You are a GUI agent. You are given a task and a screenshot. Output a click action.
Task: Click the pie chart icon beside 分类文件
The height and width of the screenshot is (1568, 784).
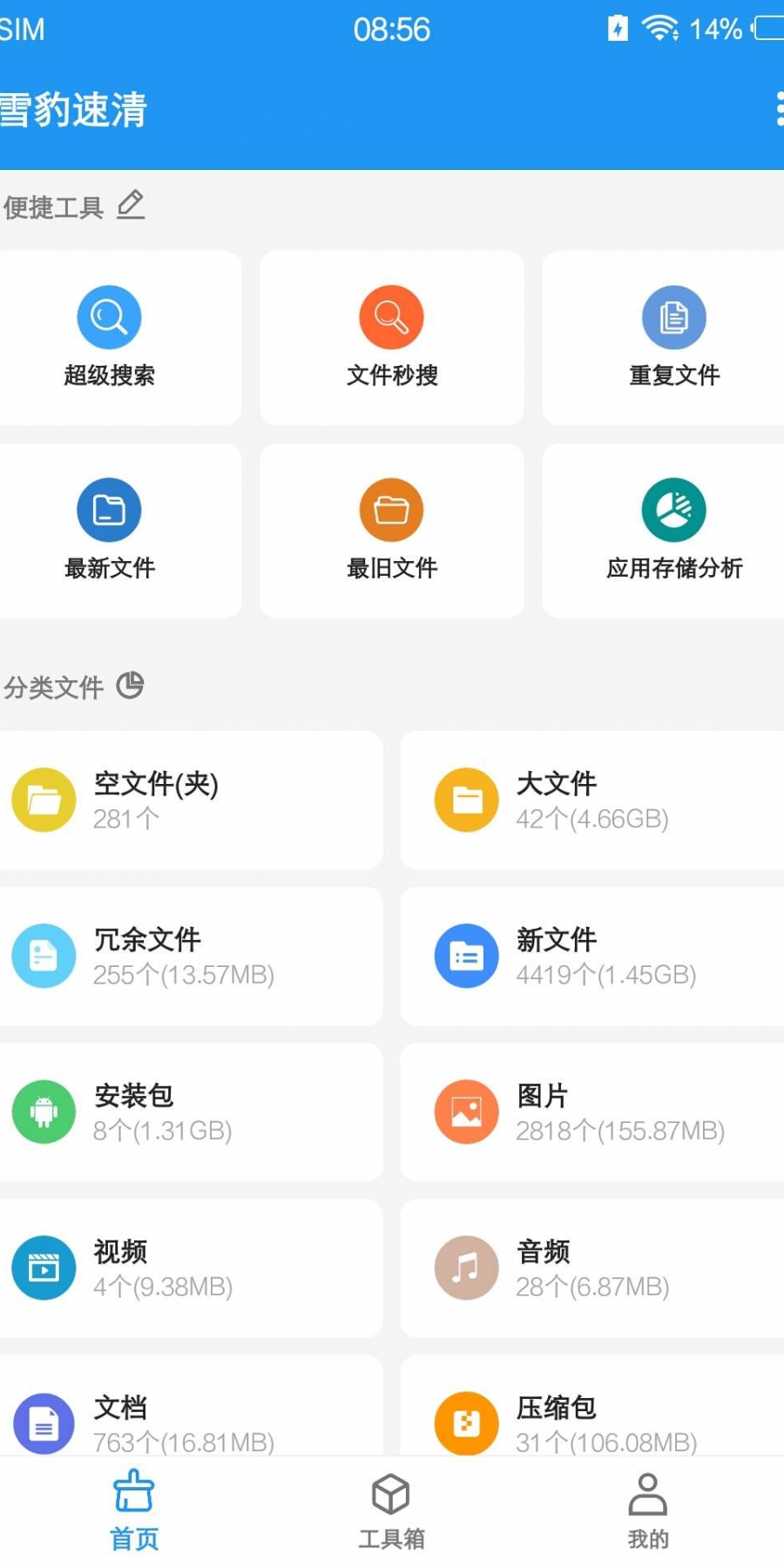click(130, 686)
